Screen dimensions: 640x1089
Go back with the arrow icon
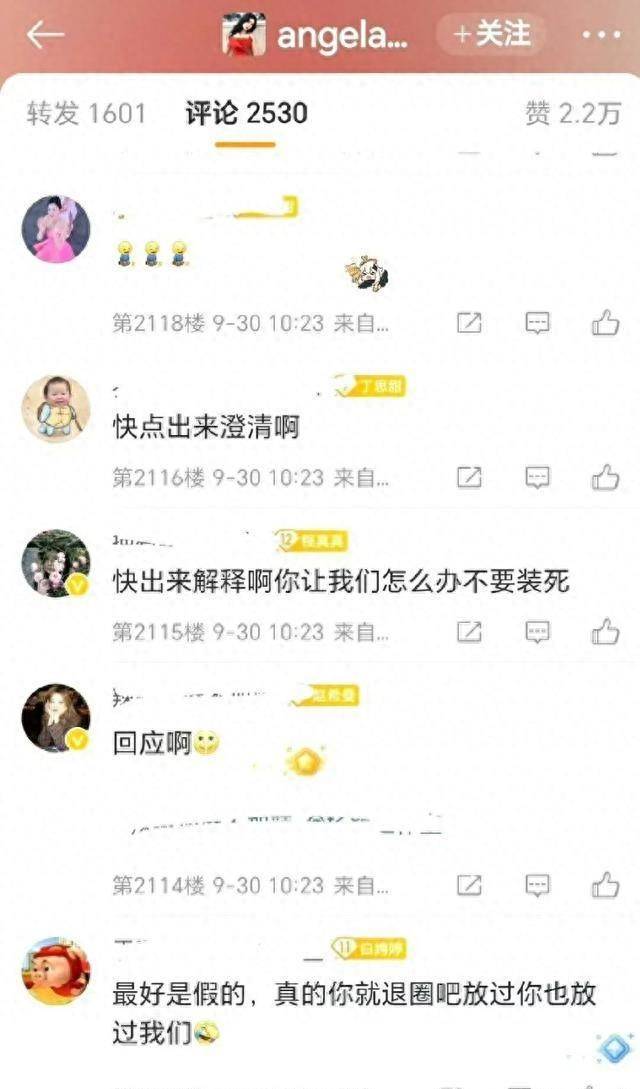(45, 35)
